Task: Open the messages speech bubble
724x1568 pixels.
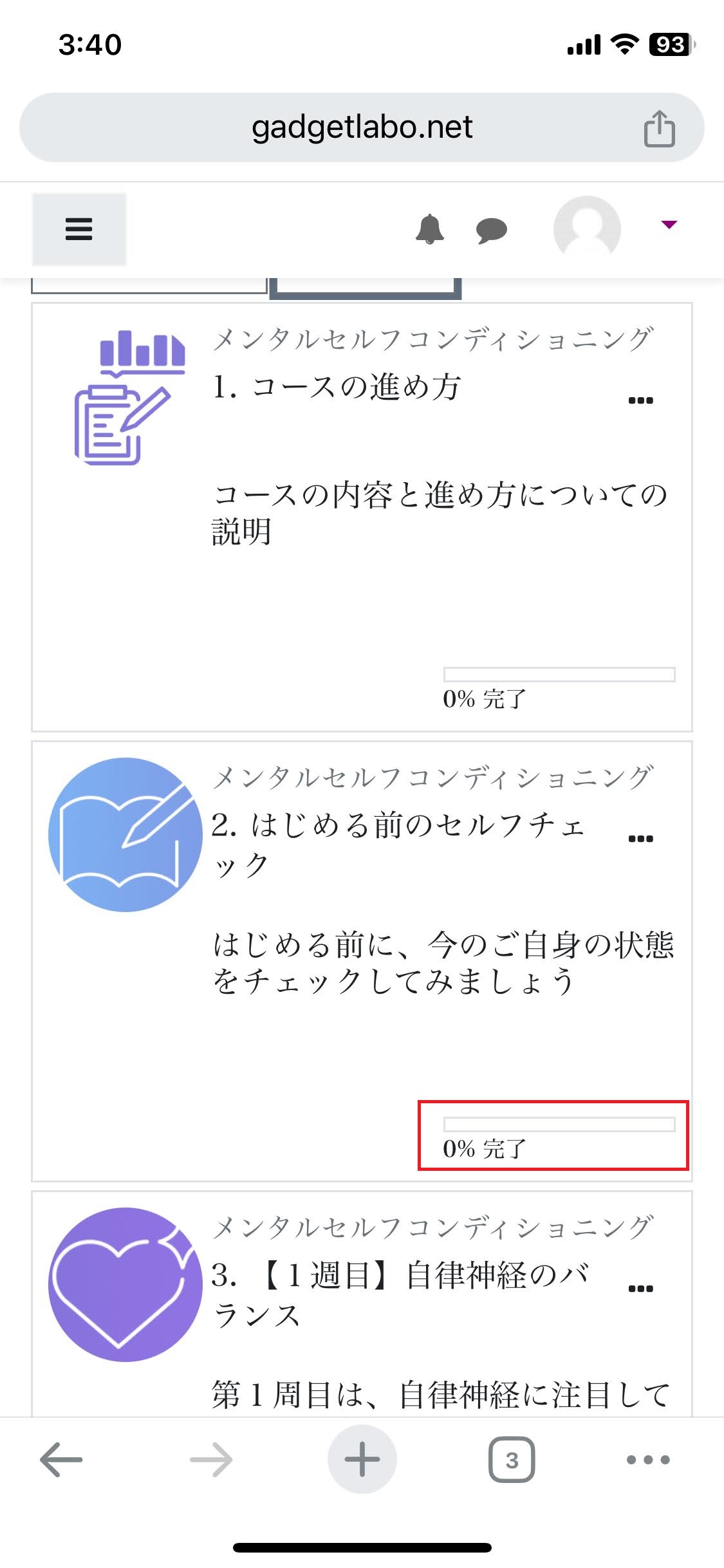Action: tap(492, 230)
